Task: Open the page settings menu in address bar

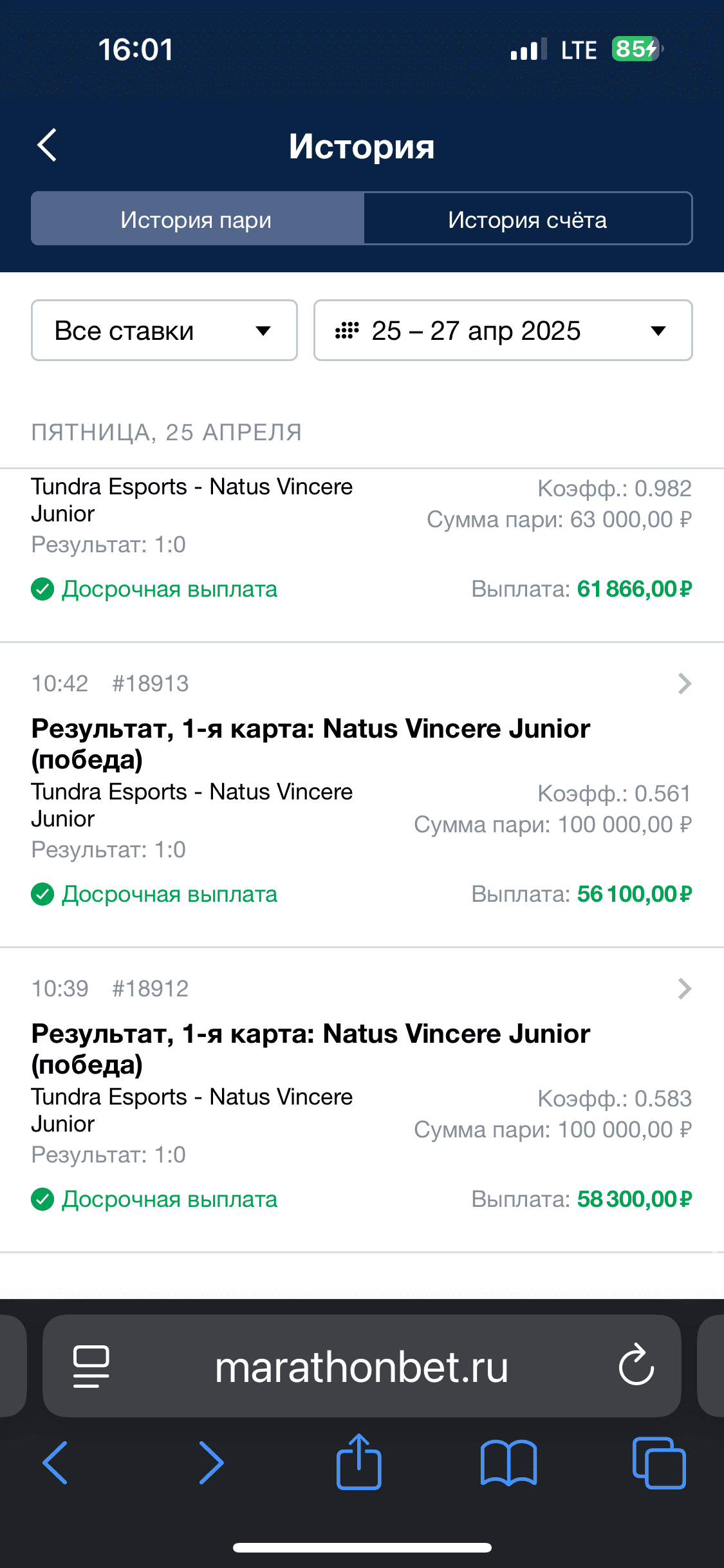Action: point(91,1367)
